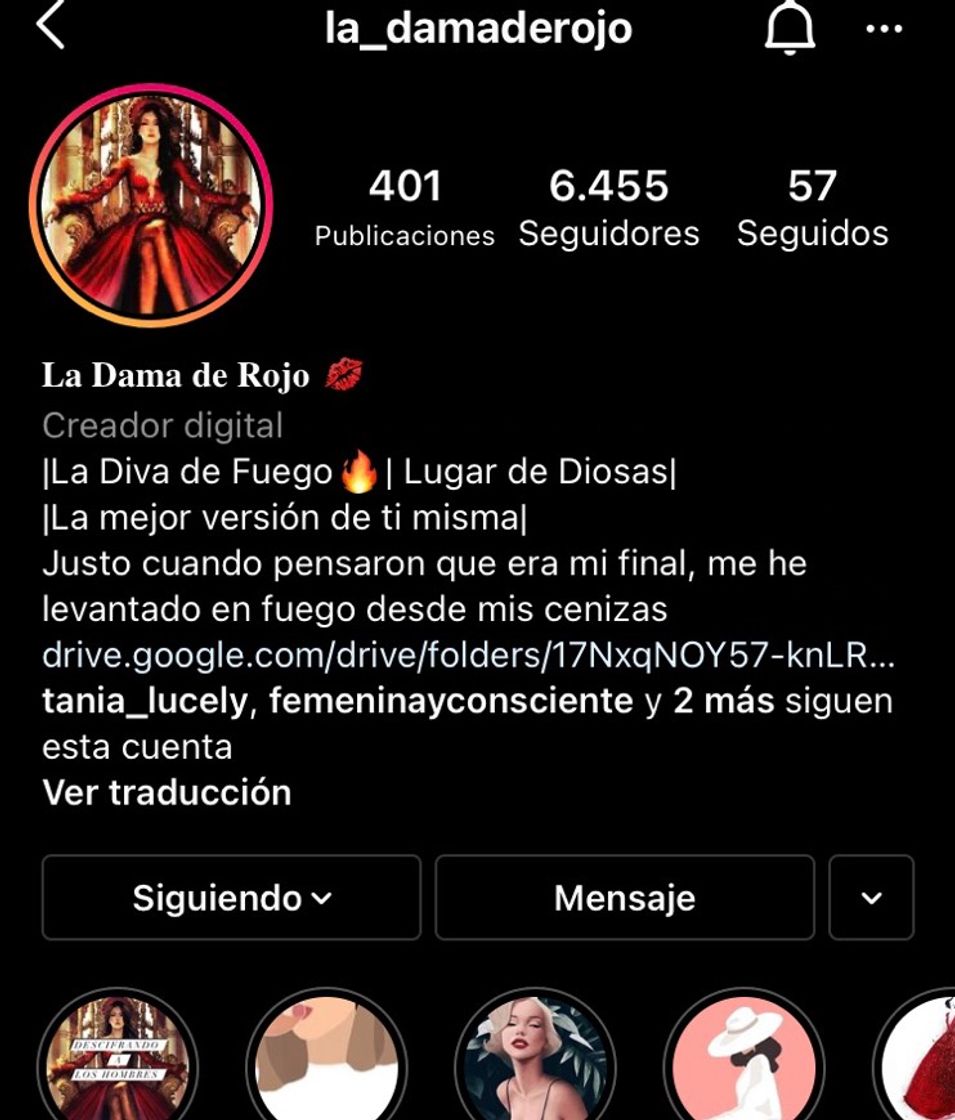Open the 57 Seguidos list

[814, 205]
